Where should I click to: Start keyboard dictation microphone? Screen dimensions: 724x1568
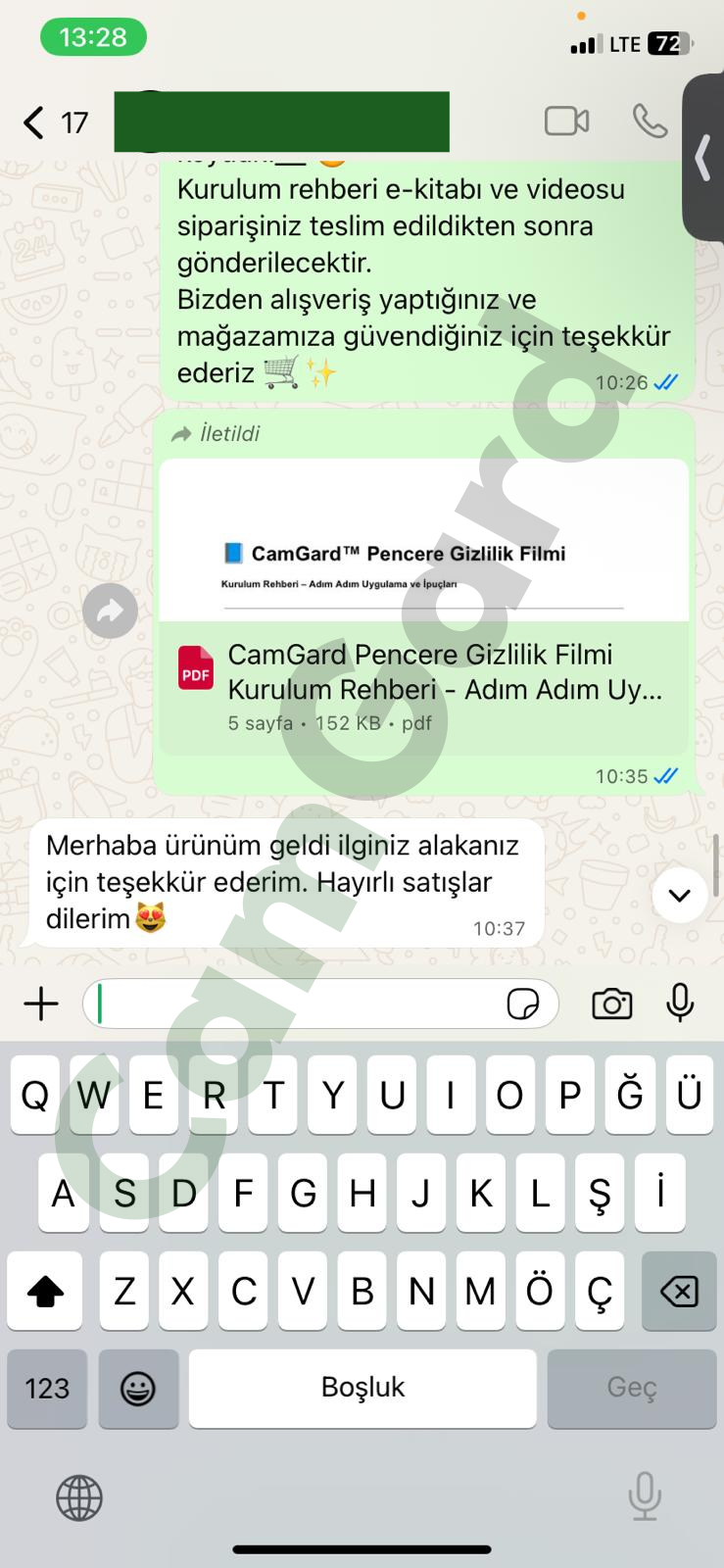[x=644, y=1496]
